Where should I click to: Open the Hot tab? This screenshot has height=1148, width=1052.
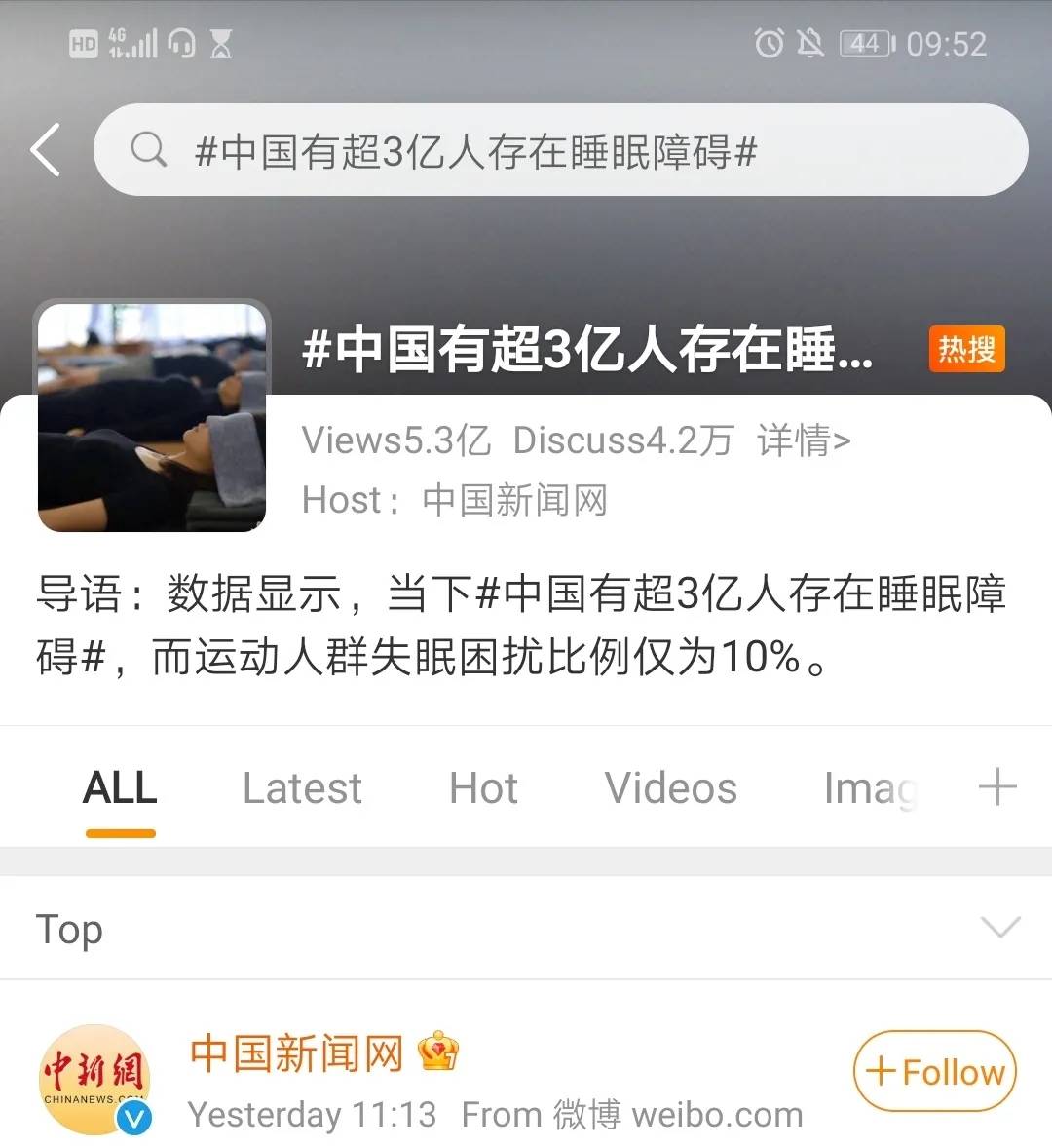[x=482, y=787]
